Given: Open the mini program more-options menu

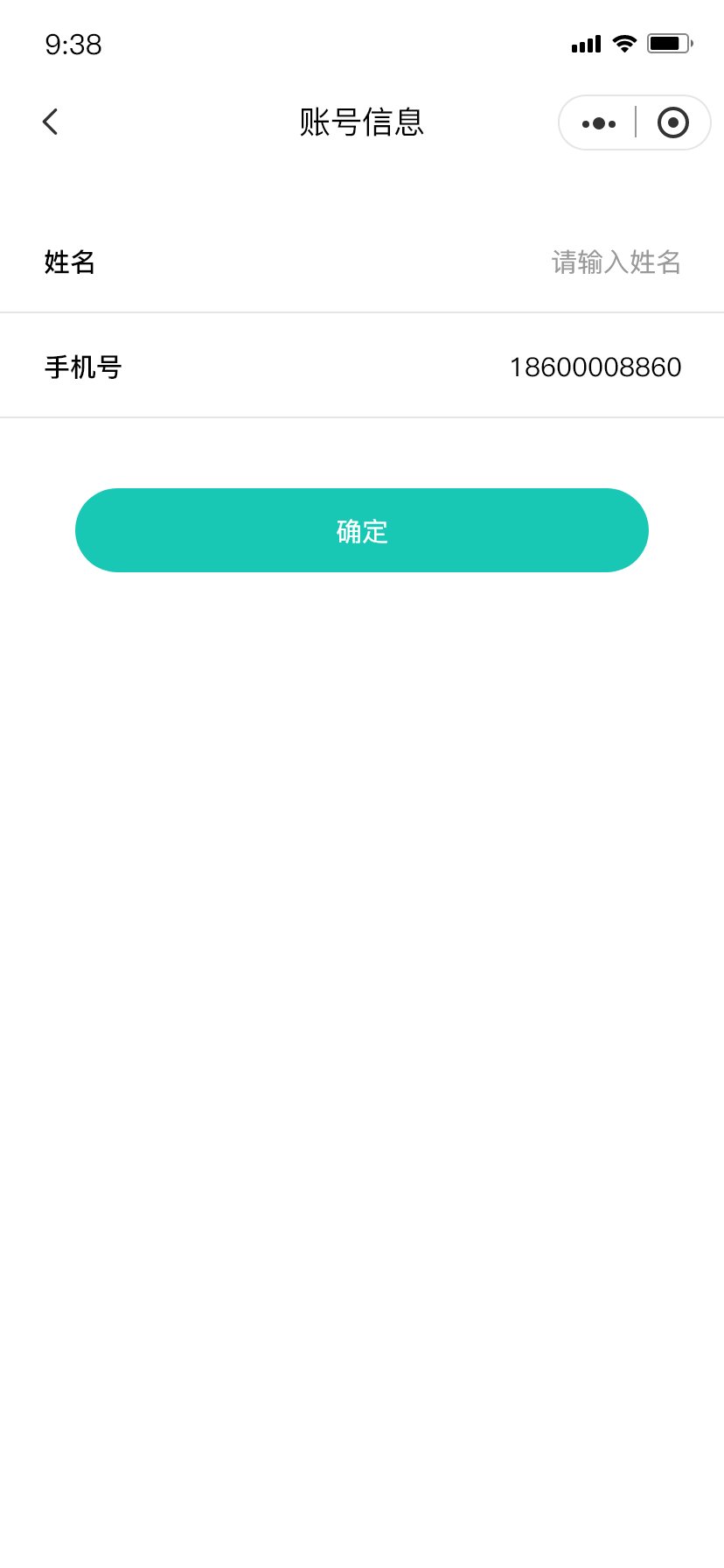Looking at the screenshot, I should click(598, 123).
